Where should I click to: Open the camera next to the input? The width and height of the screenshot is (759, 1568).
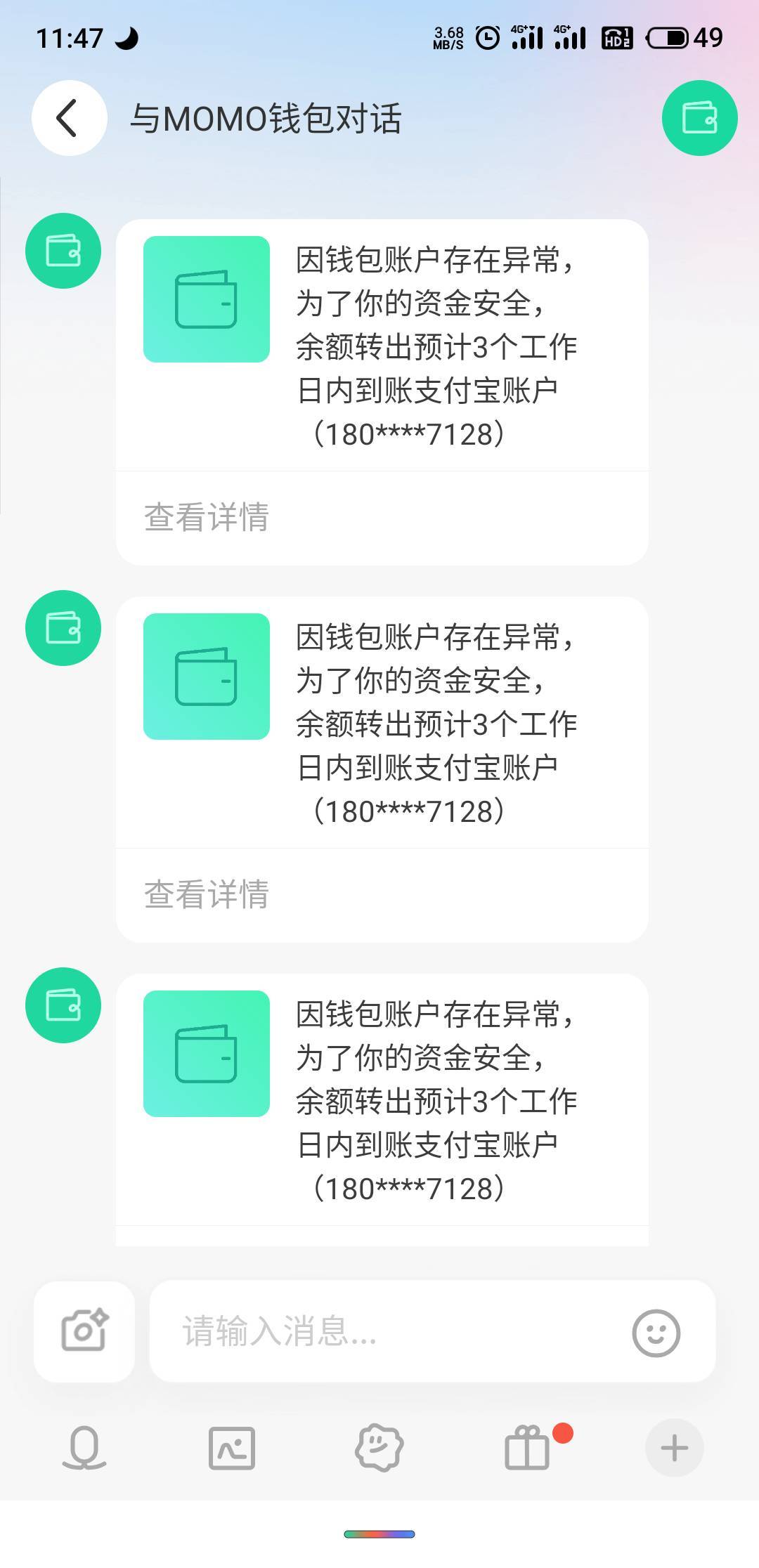[x=84, y=1331]
